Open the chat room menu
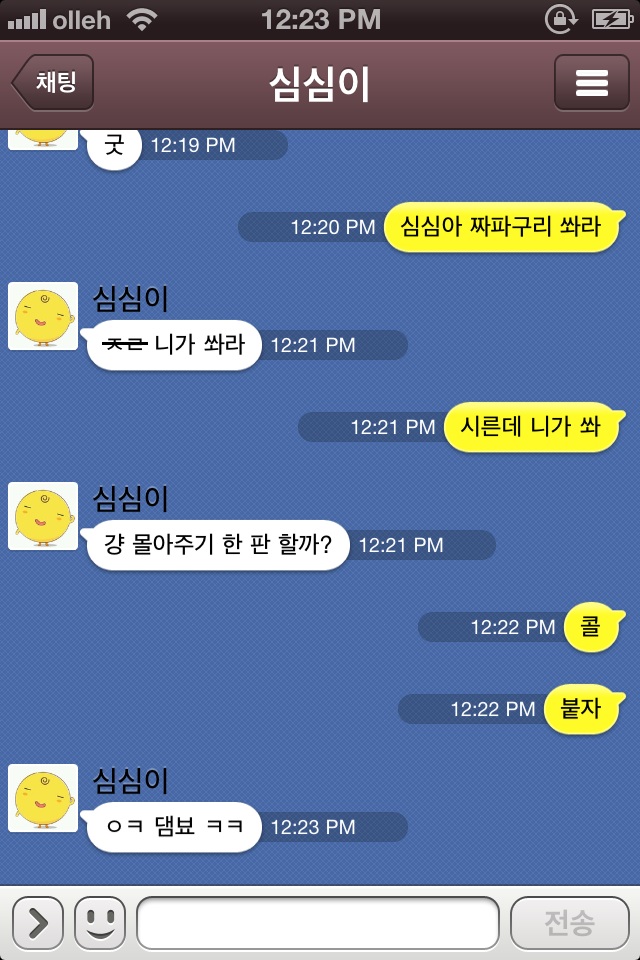640x960 pixels. 591,82
